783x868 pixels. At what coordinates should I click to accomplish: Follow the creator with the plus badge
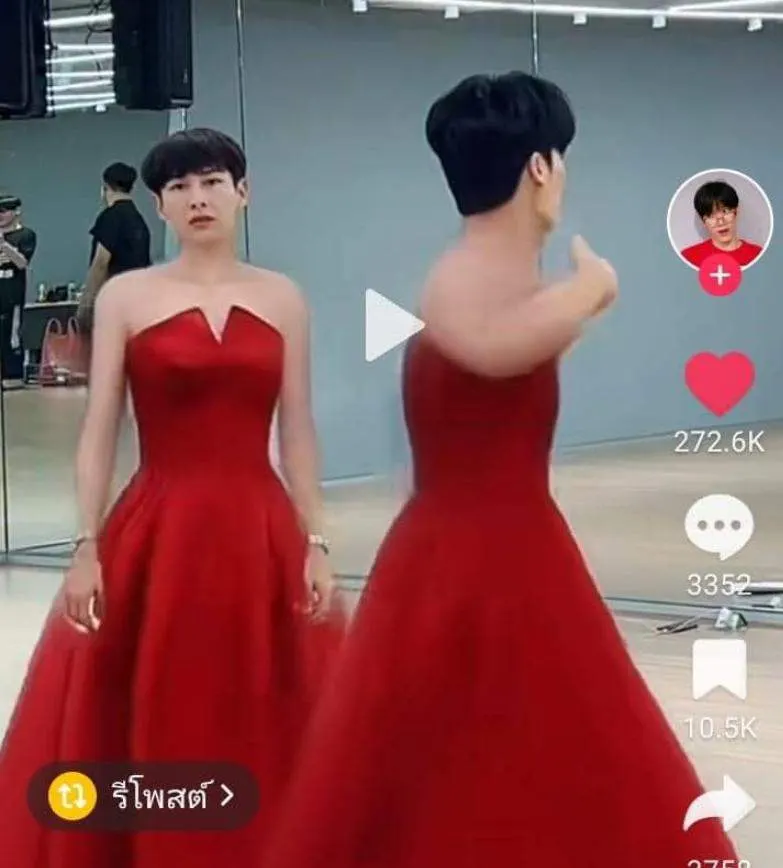pos(720,275)
